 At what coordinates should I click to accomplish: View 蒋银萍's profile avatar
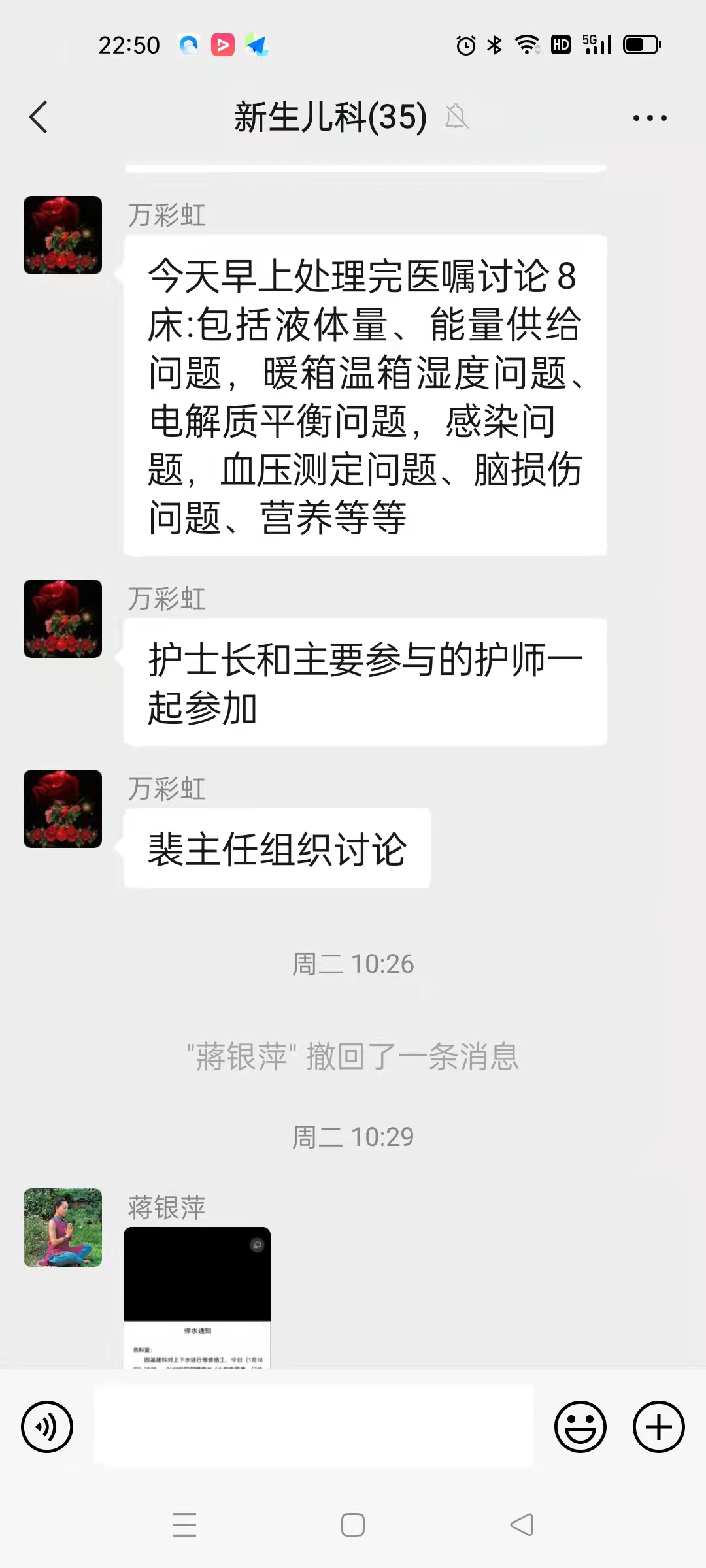(63, 1228)
